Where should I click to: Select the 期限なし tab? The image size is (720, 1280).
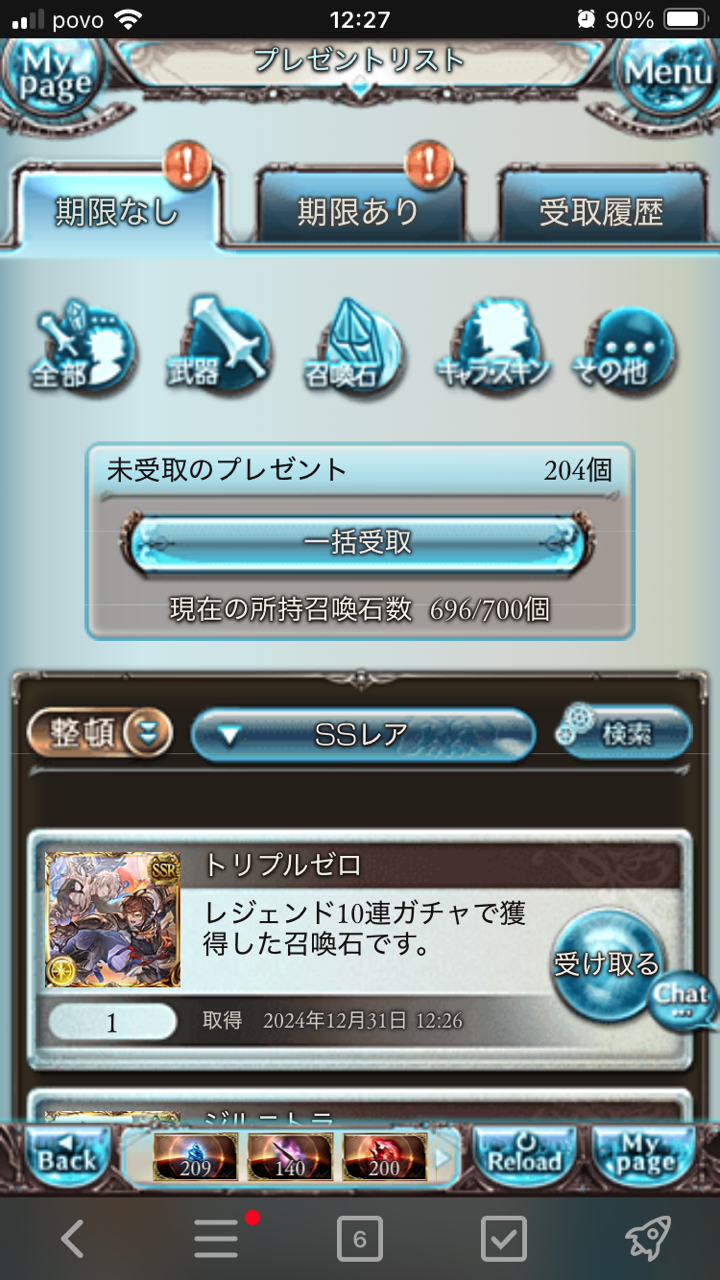tap(117, 211)
